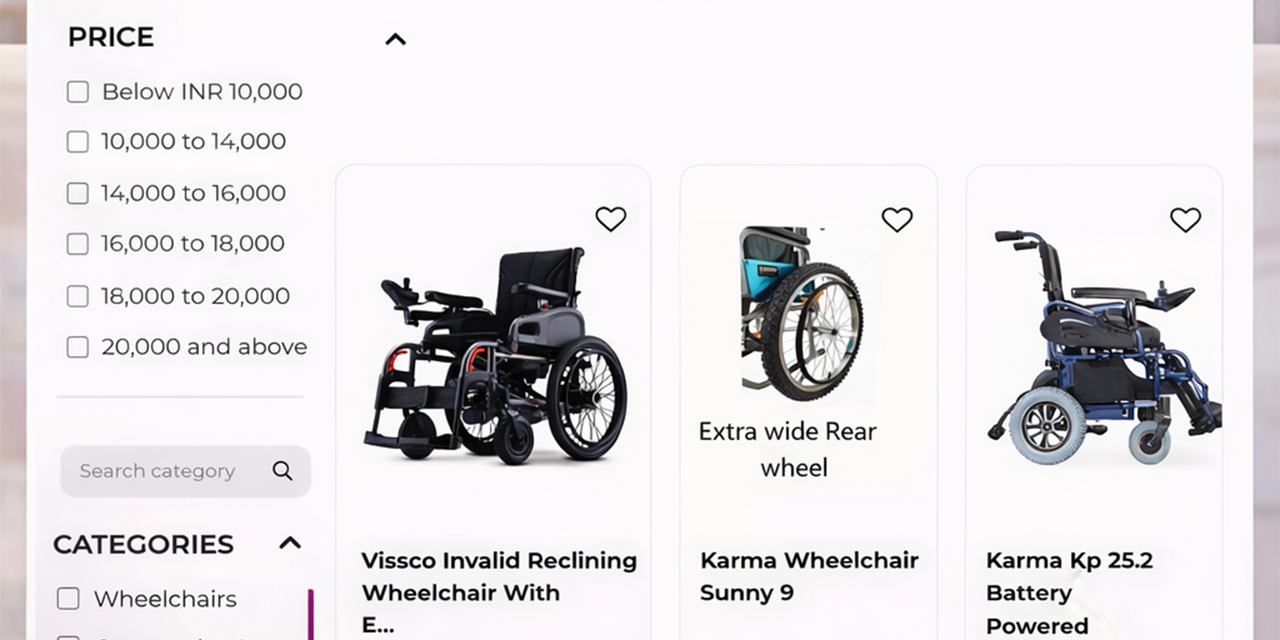Check the Below INR 10,000 filter
Image resolution: width=1280 pixels, height=640 pixels.
[x=78, y=92]
